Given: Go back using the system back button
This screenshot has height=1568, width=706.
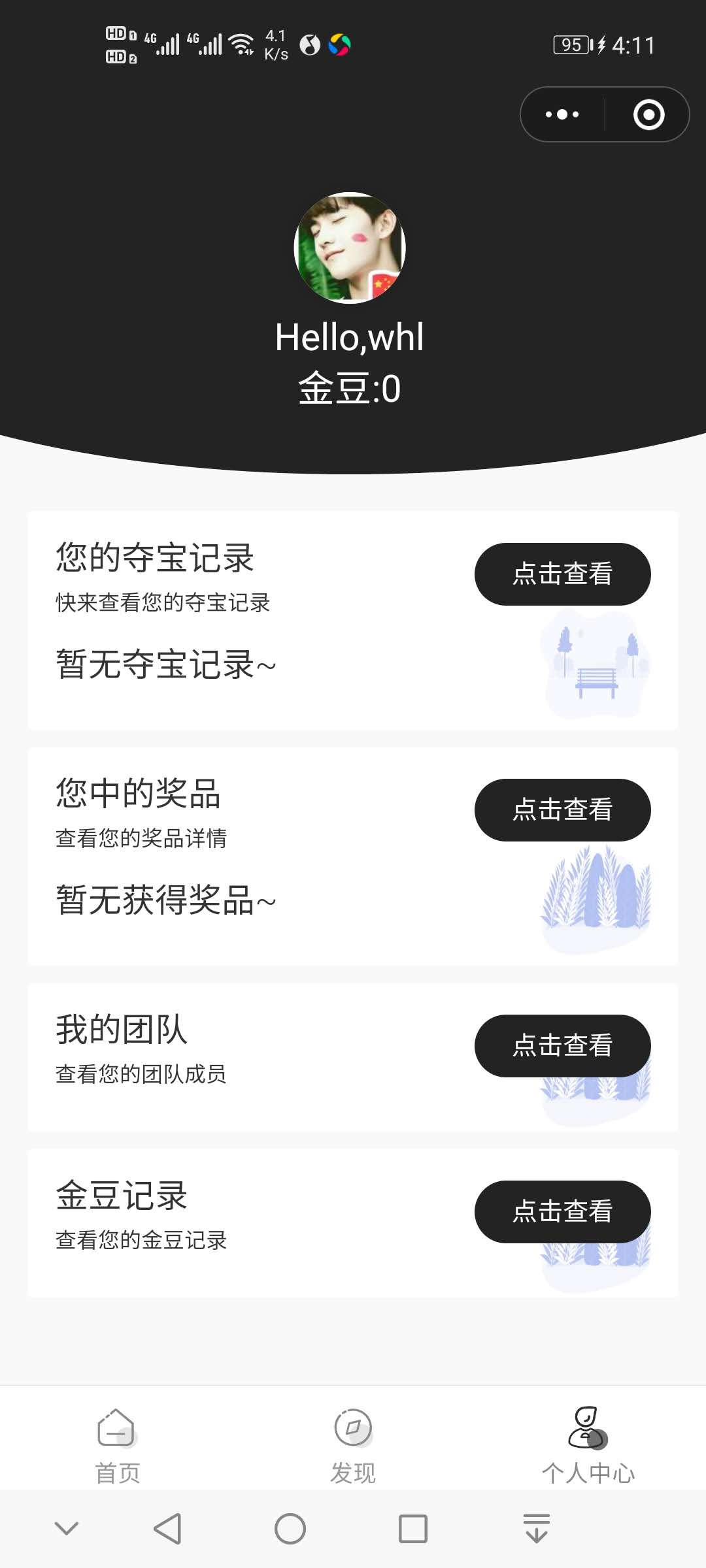Looking at the screenshot, I should [x=167, y=1529].
